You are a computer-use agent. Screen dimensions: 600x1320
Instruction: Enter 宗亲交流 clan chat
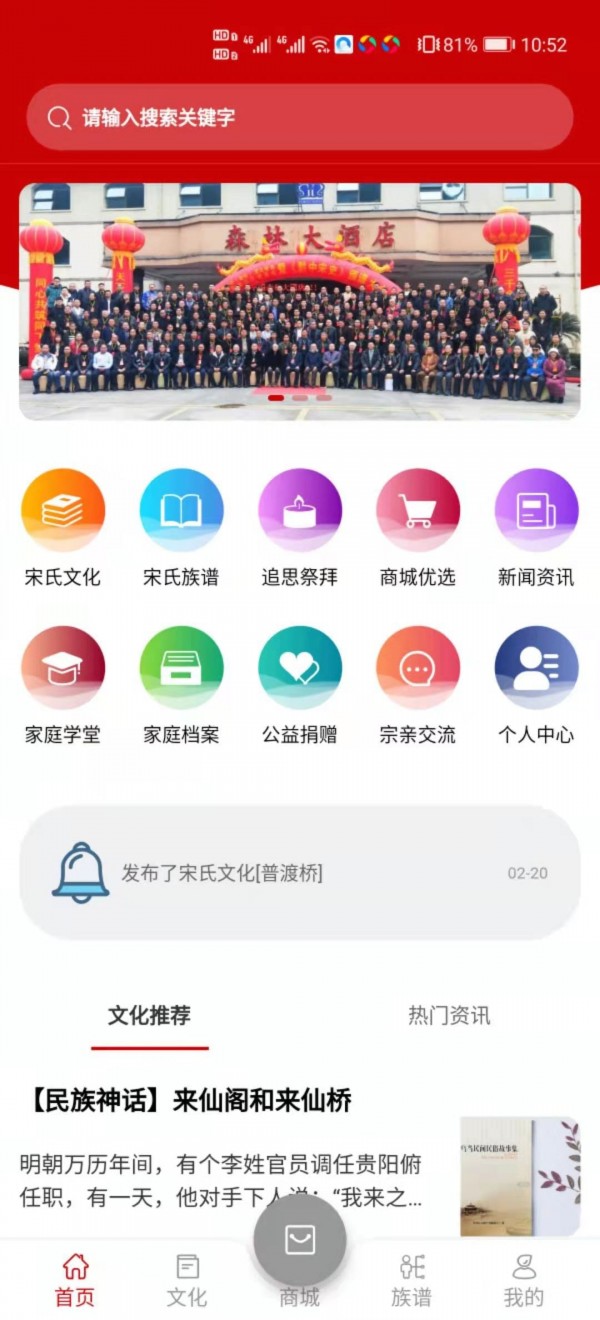coord(418,686)
